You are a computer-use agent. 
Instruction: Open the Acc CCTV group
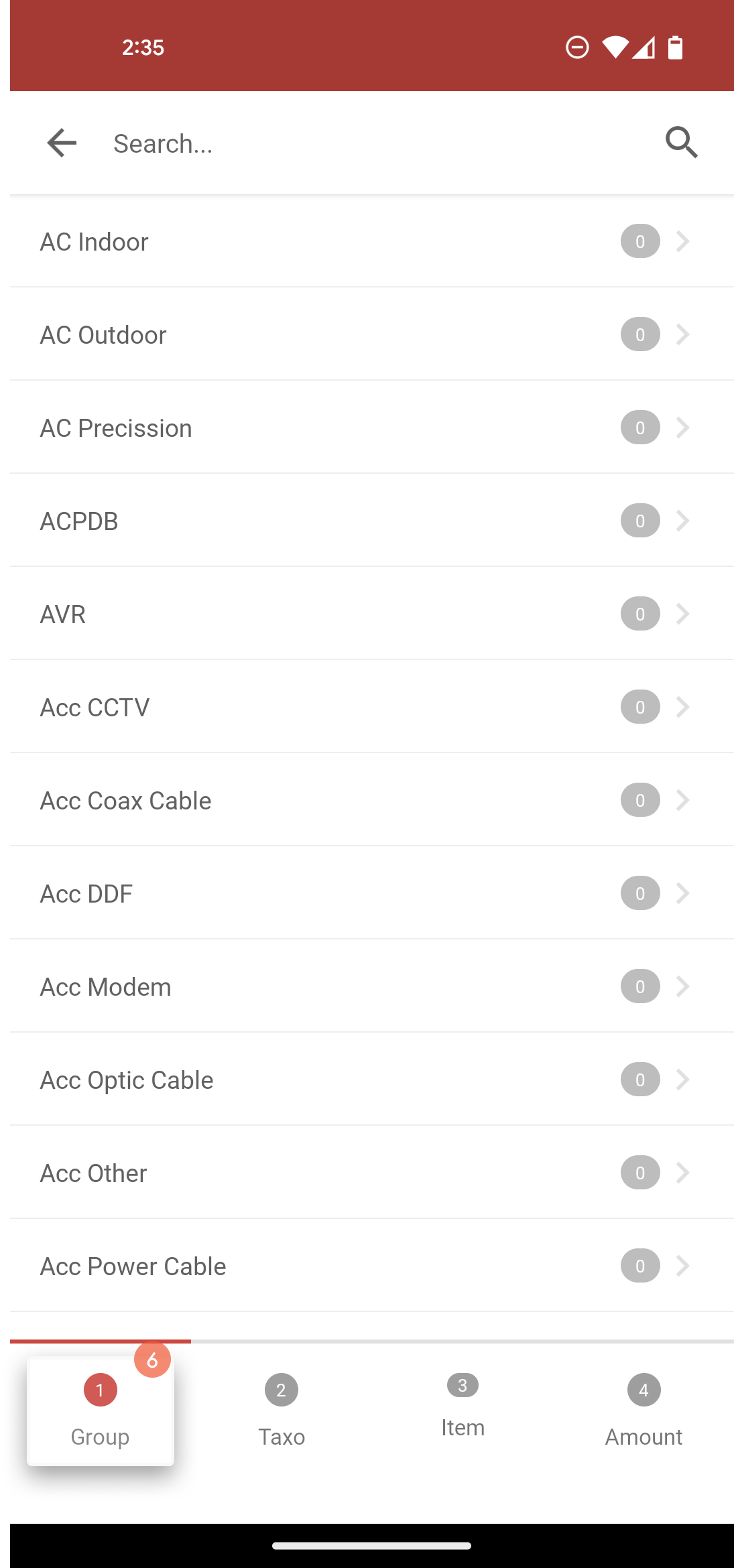click(x=372, y=707)
